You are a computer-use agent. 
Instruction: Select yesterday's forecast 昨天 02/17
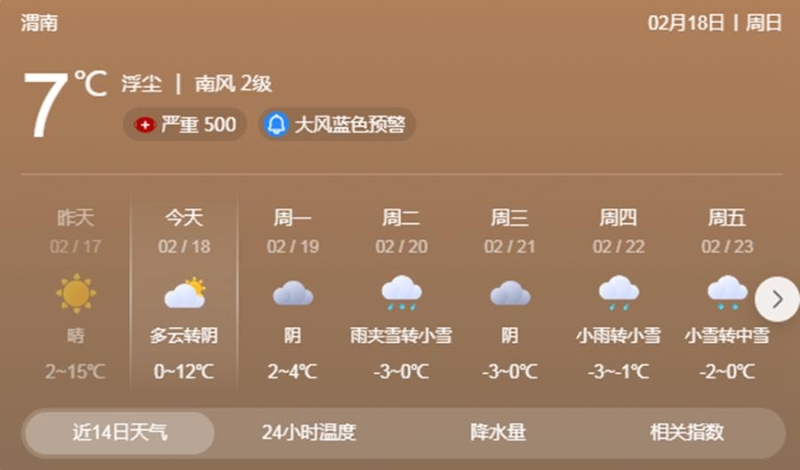click(x=76, y=293)
